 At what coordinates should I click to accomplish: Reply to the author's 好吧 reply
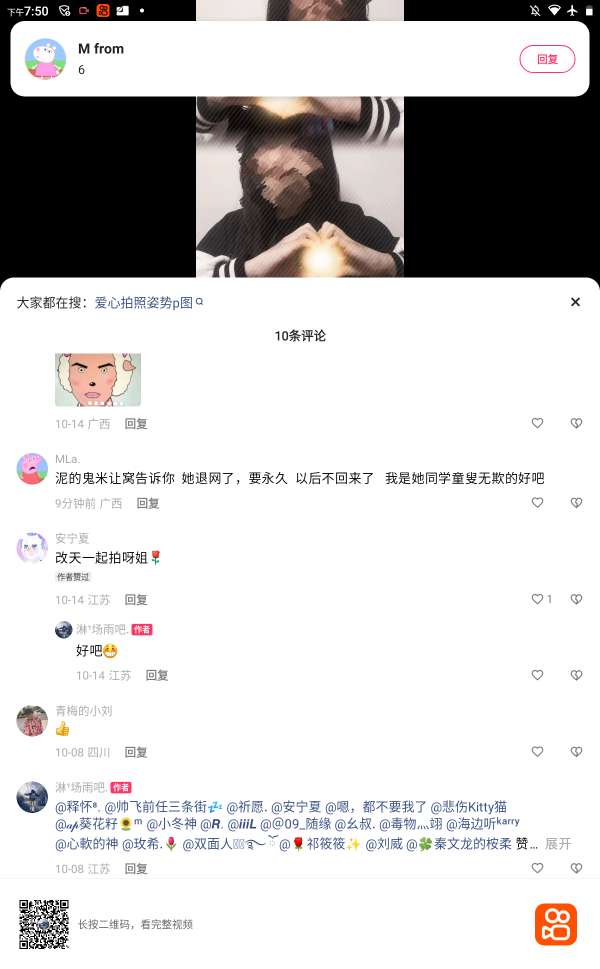point(157,675)
